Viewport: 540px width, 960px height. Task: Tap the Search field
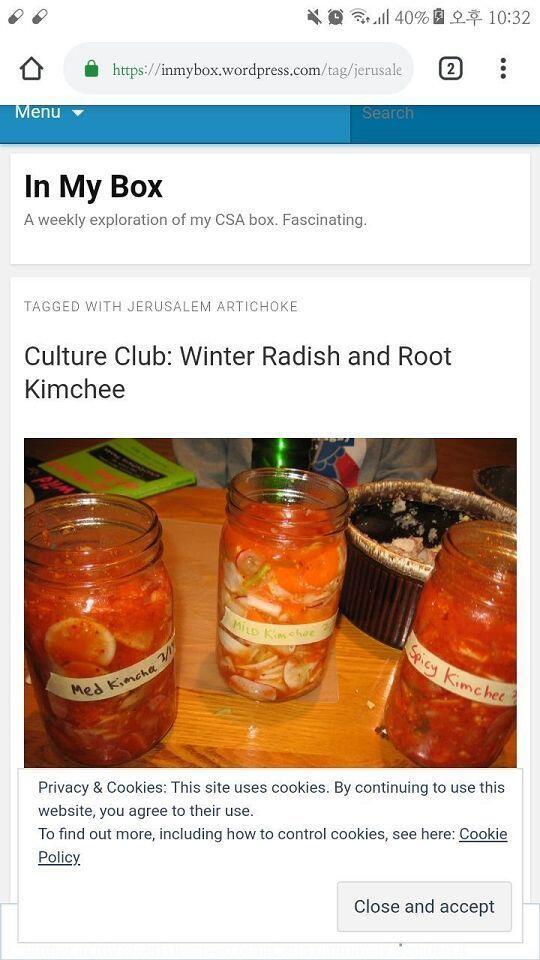[444, 113]
